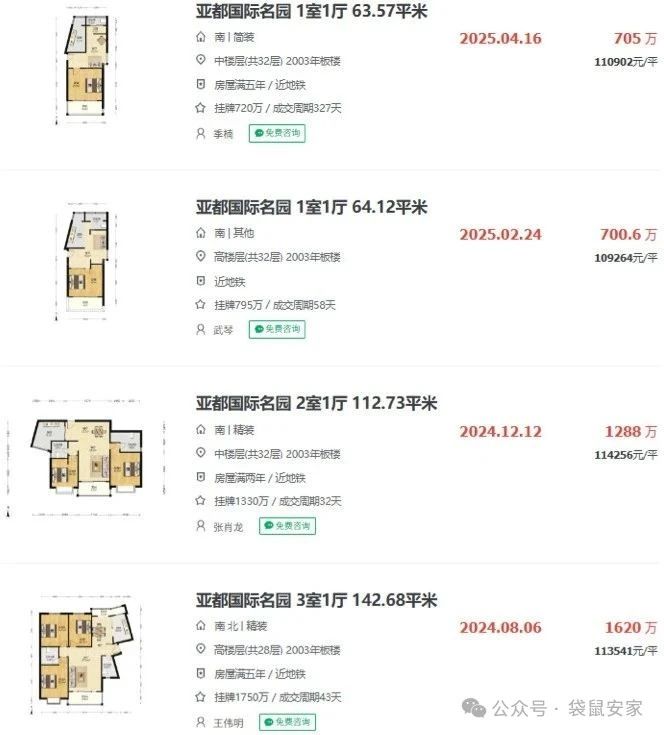Tap 免费咨询 next to agent 武琴
Image resolution: width=664 pixels, height=735 pixels.
(276, 329)
